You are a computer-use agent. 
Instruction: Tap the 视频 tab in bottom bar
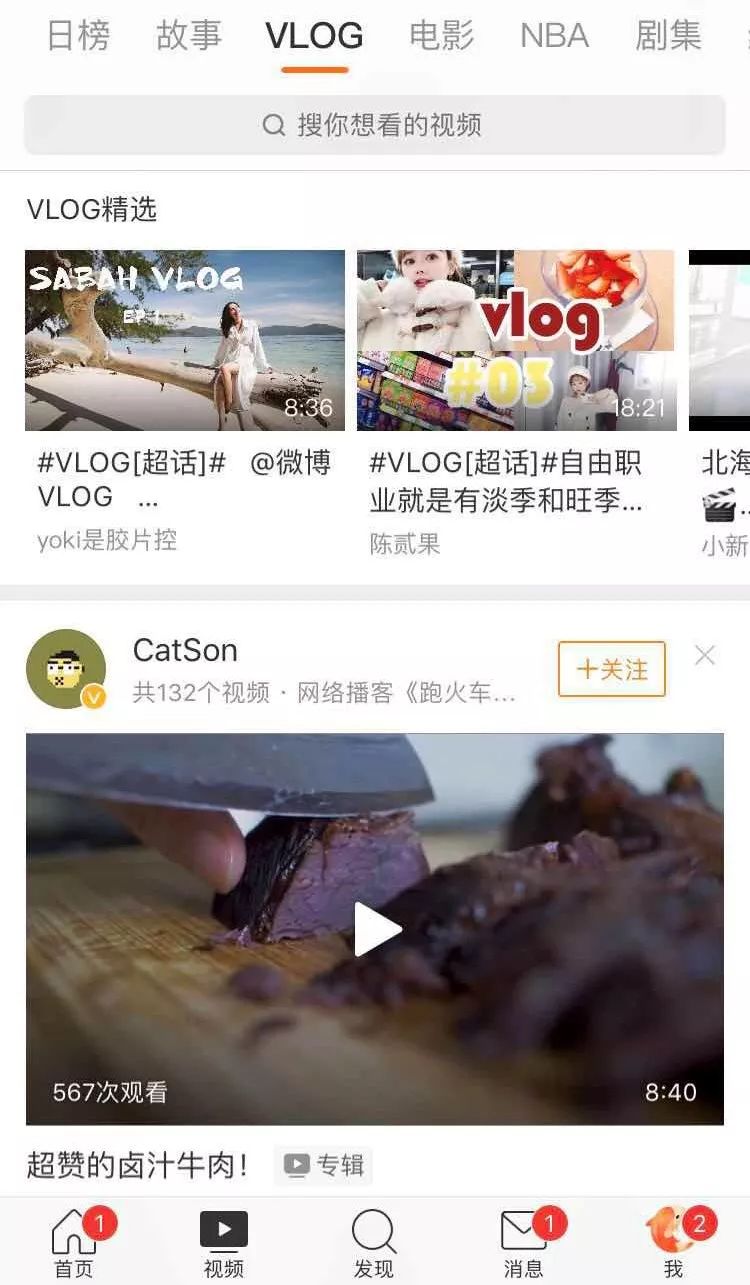click(x=224, y=1242)
